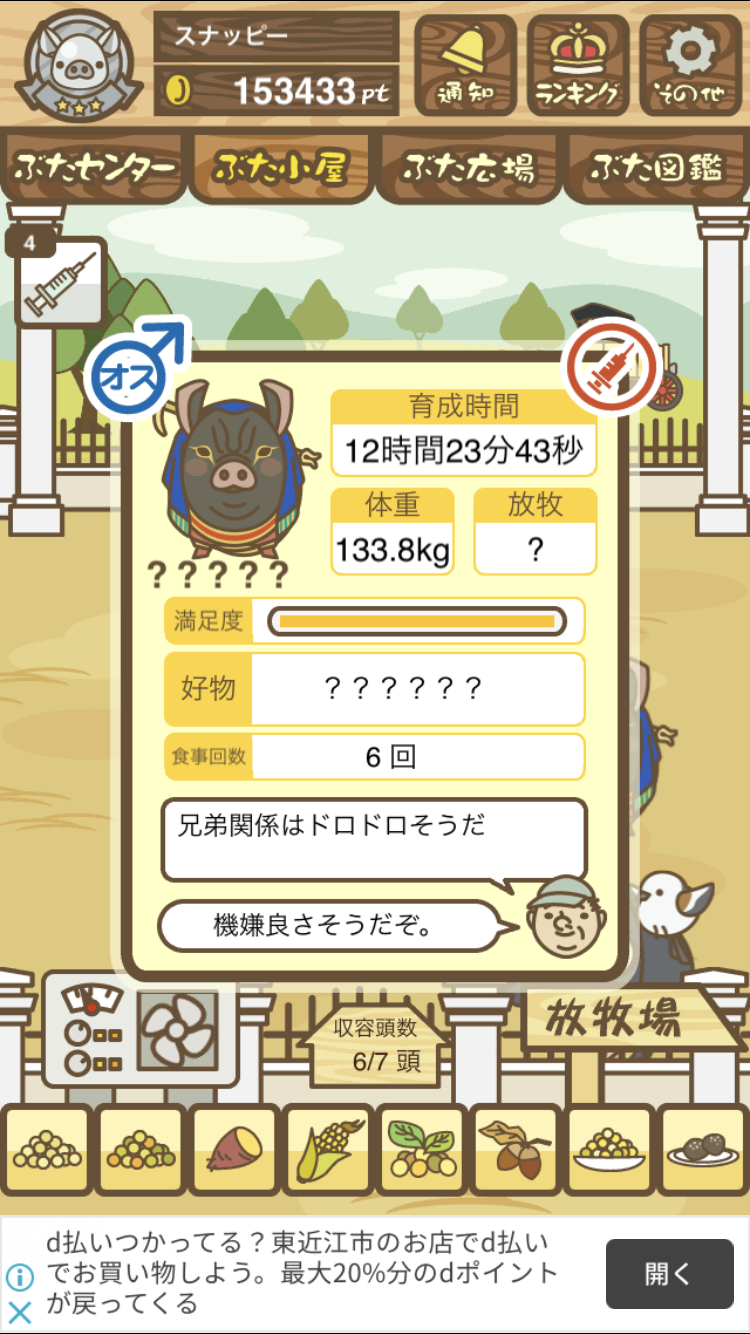The height and width of the screenshot is (1334, 750).
Task: Select the truffle plate feed
Action: tap(703, 1150)
